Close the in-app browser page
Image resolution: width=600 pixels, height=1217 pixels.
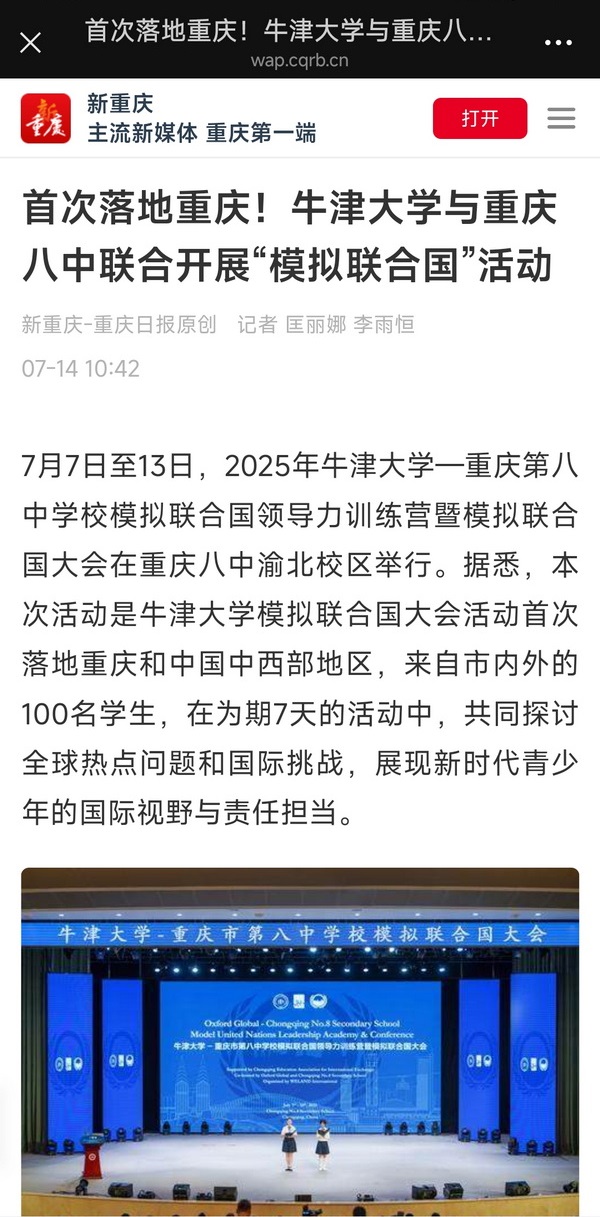click(x=31, y=42)
